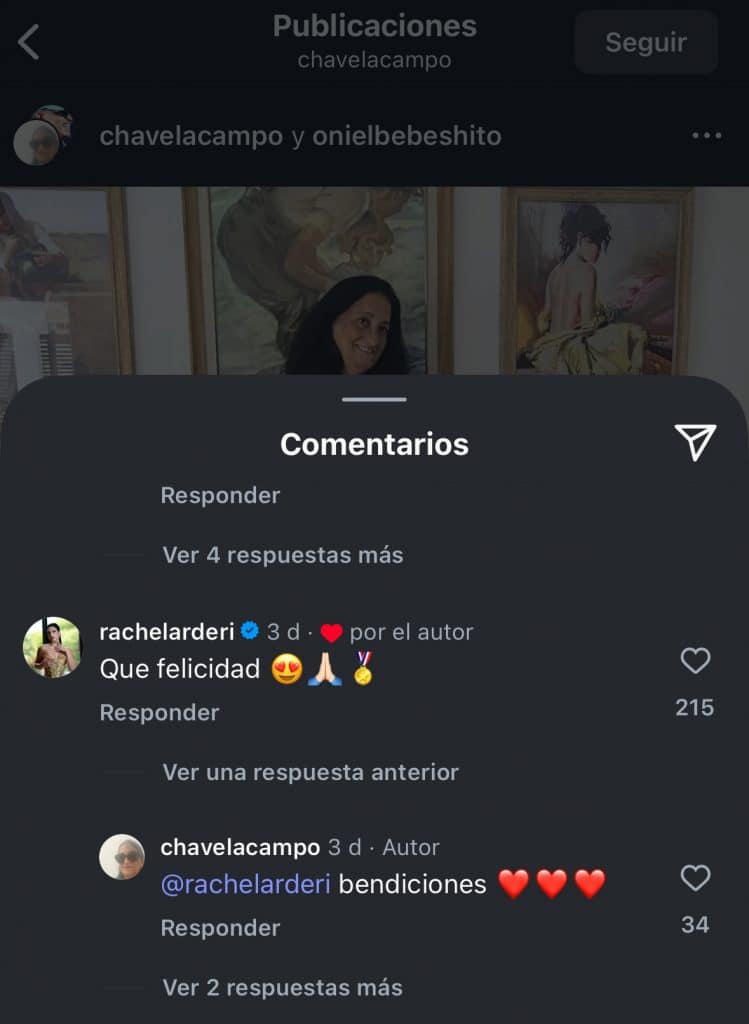Like rachelarderi's comment
Screen dimensions: 749x1024
(x=695, y=661)
